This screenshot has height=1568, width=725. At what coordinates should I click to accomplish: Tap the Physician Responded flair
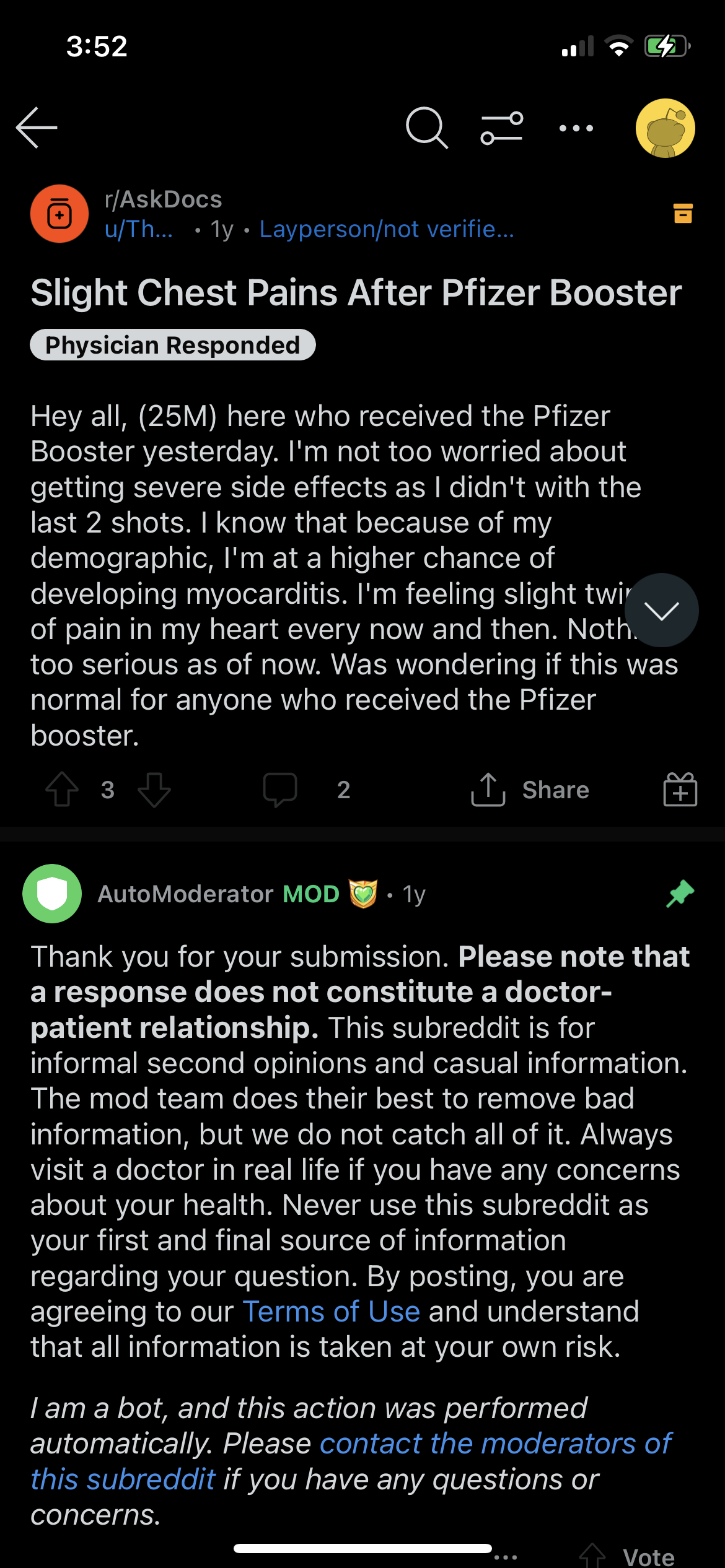click(173, 345)
